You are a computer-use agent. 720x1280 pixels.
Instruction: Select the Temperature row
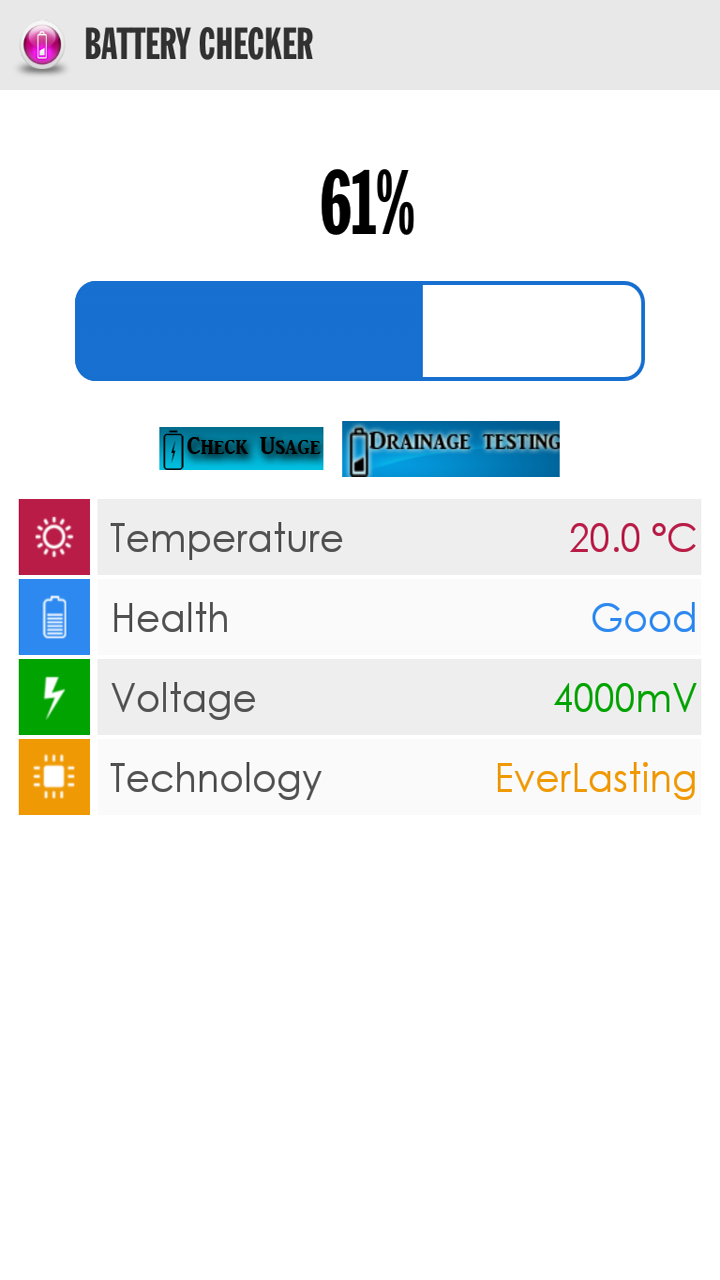(360, 537)
